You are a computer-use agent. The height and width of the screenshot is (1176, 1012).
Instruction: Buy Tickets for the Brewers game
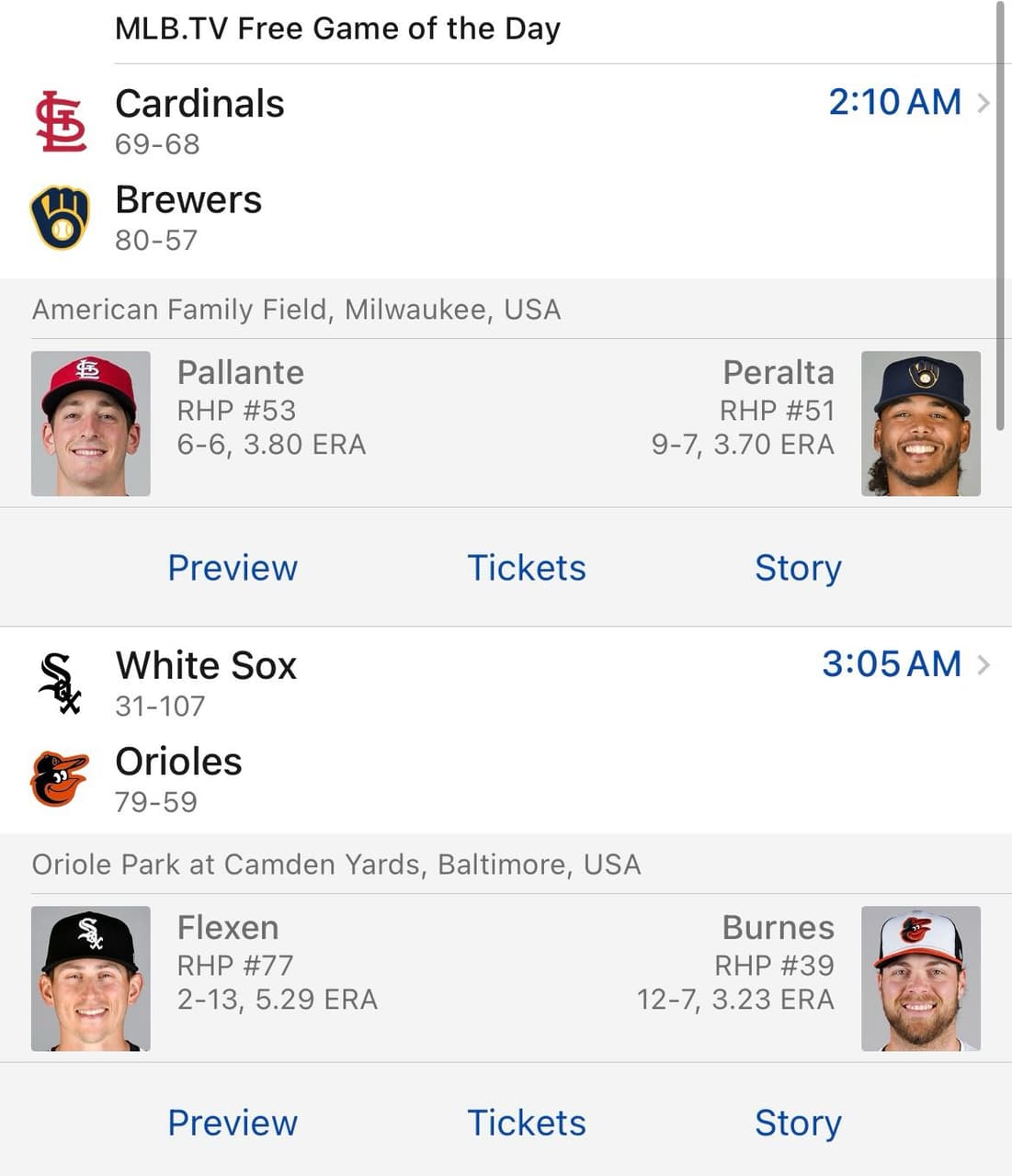(527, 568)
